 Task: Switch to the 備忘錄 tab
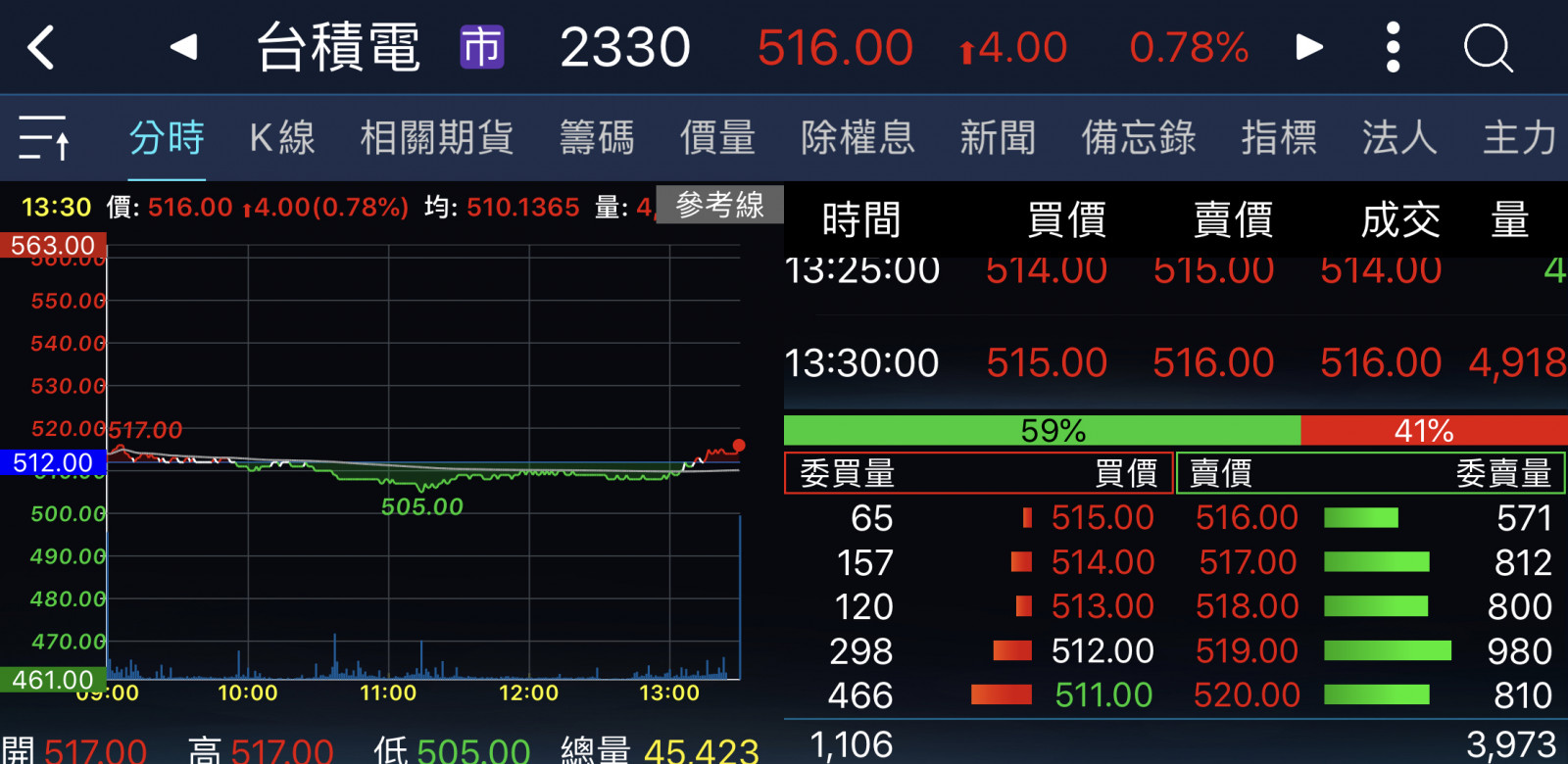[x=1139, y=137]
